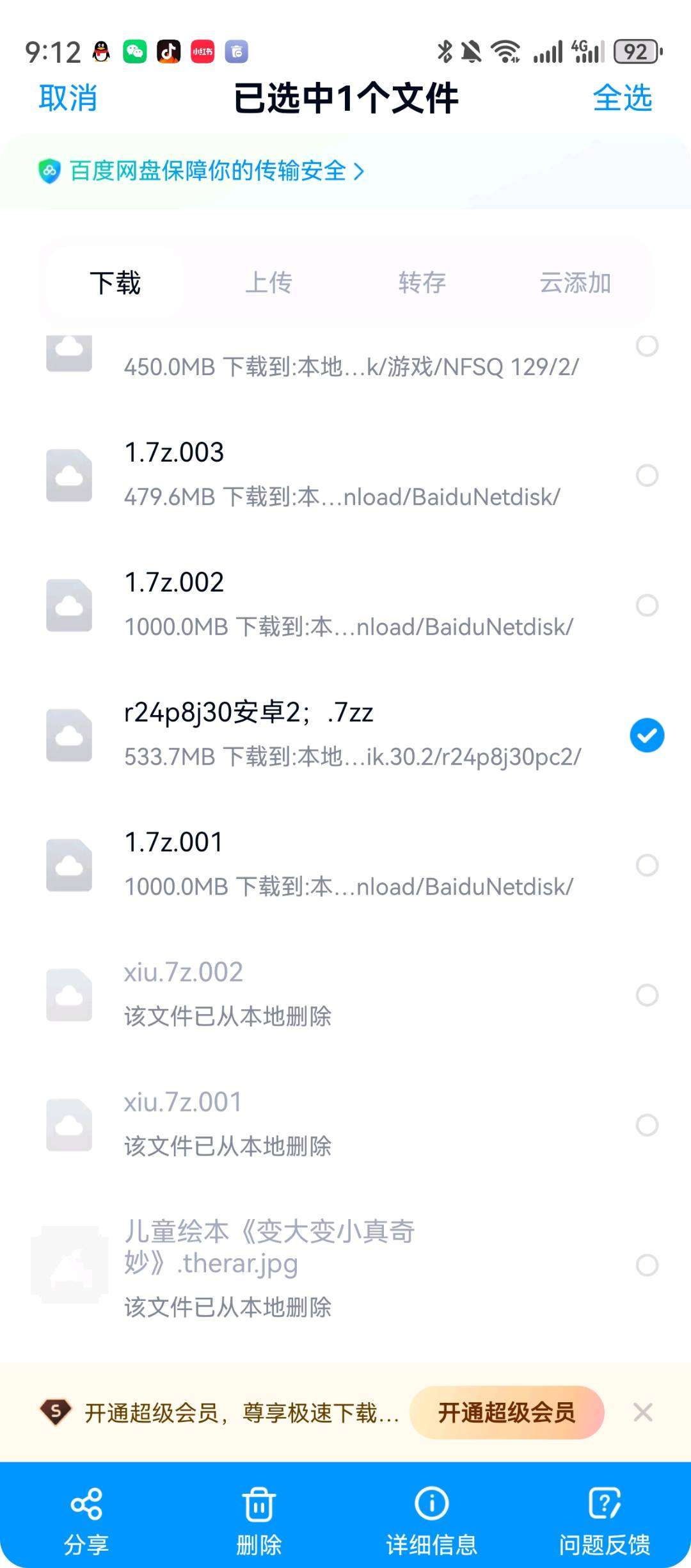Deselect the r24p8j30安卓2 file

tap(647, 735)
